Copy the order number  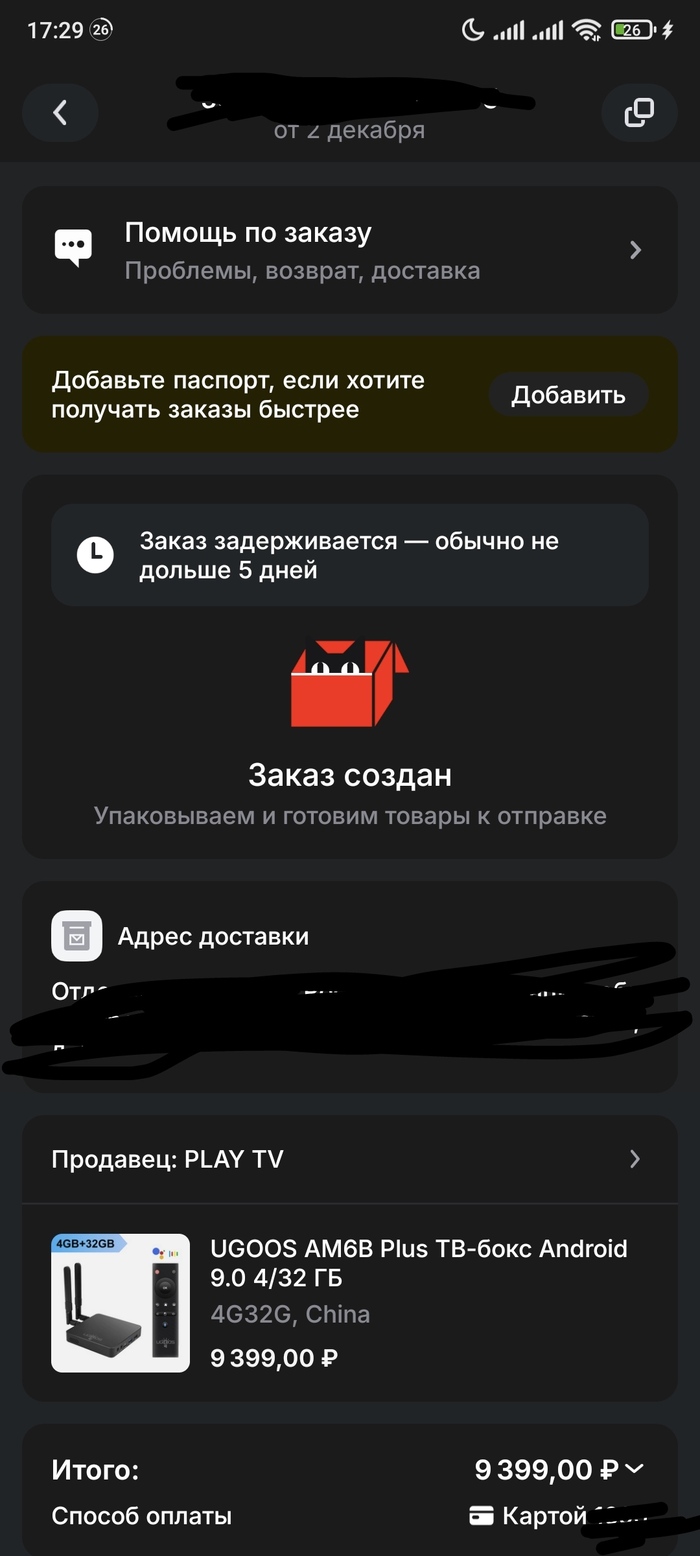tap(639, 113)
